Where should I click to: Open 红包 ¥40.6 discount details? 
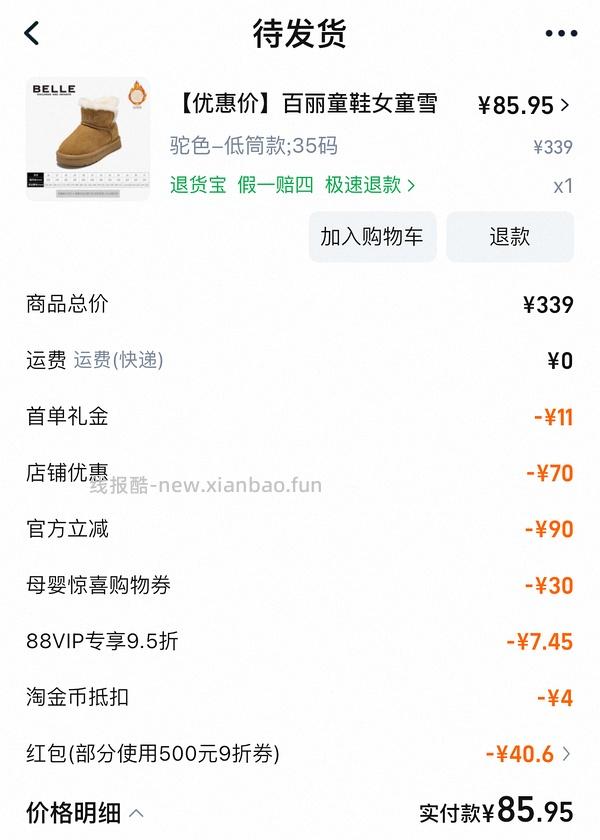coord(528,753)
